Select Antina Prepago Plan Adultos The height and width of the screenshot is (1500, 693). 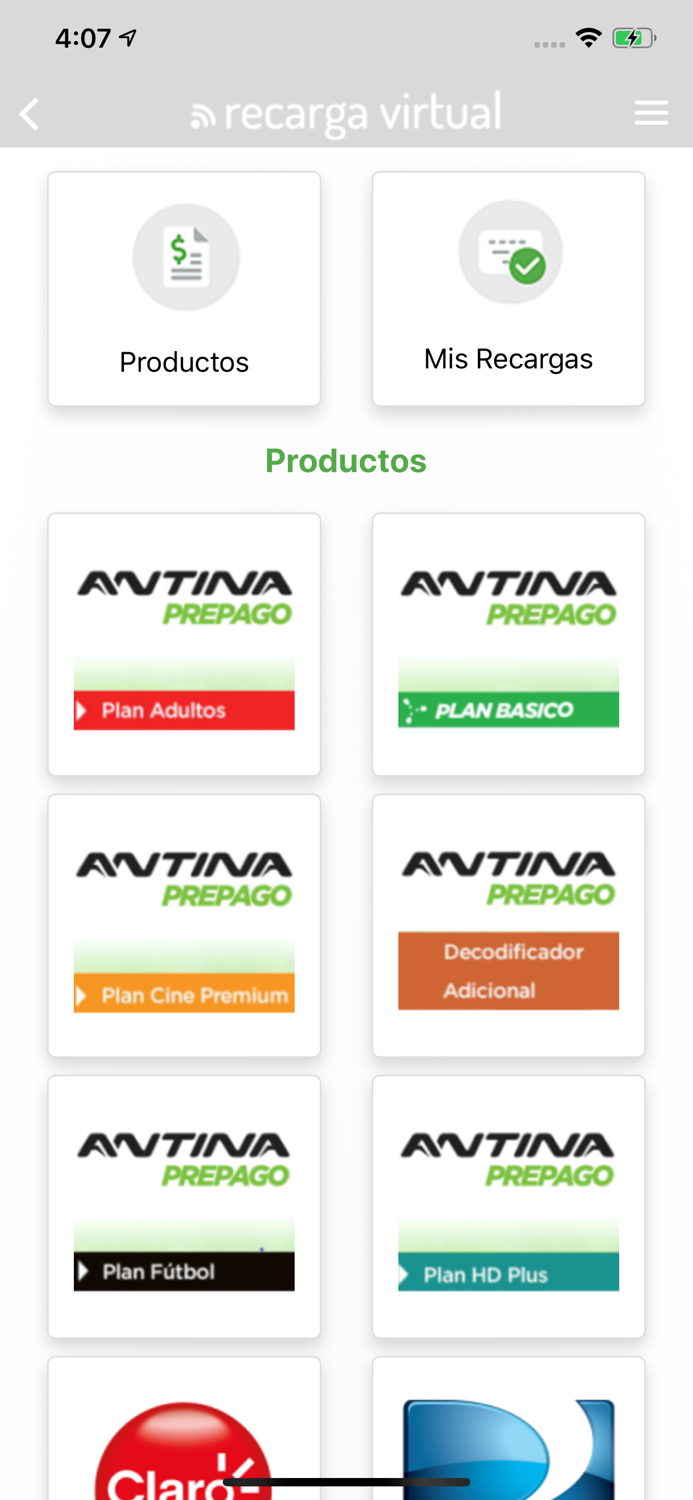coord(184,644)
